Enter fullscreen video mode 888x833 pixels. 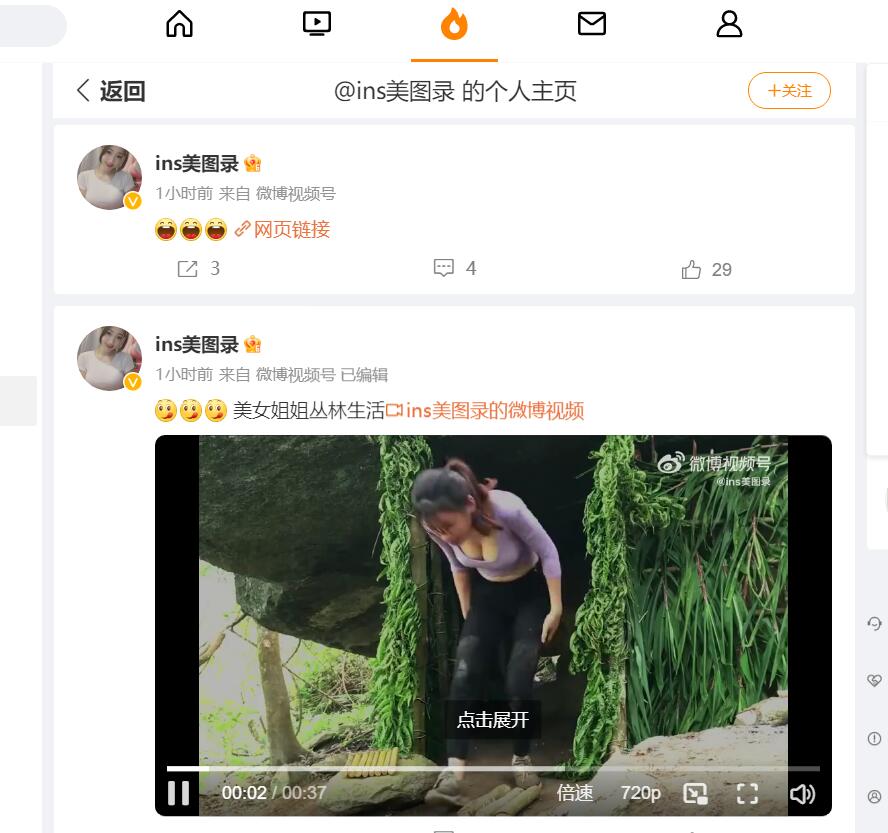point(747,794)
